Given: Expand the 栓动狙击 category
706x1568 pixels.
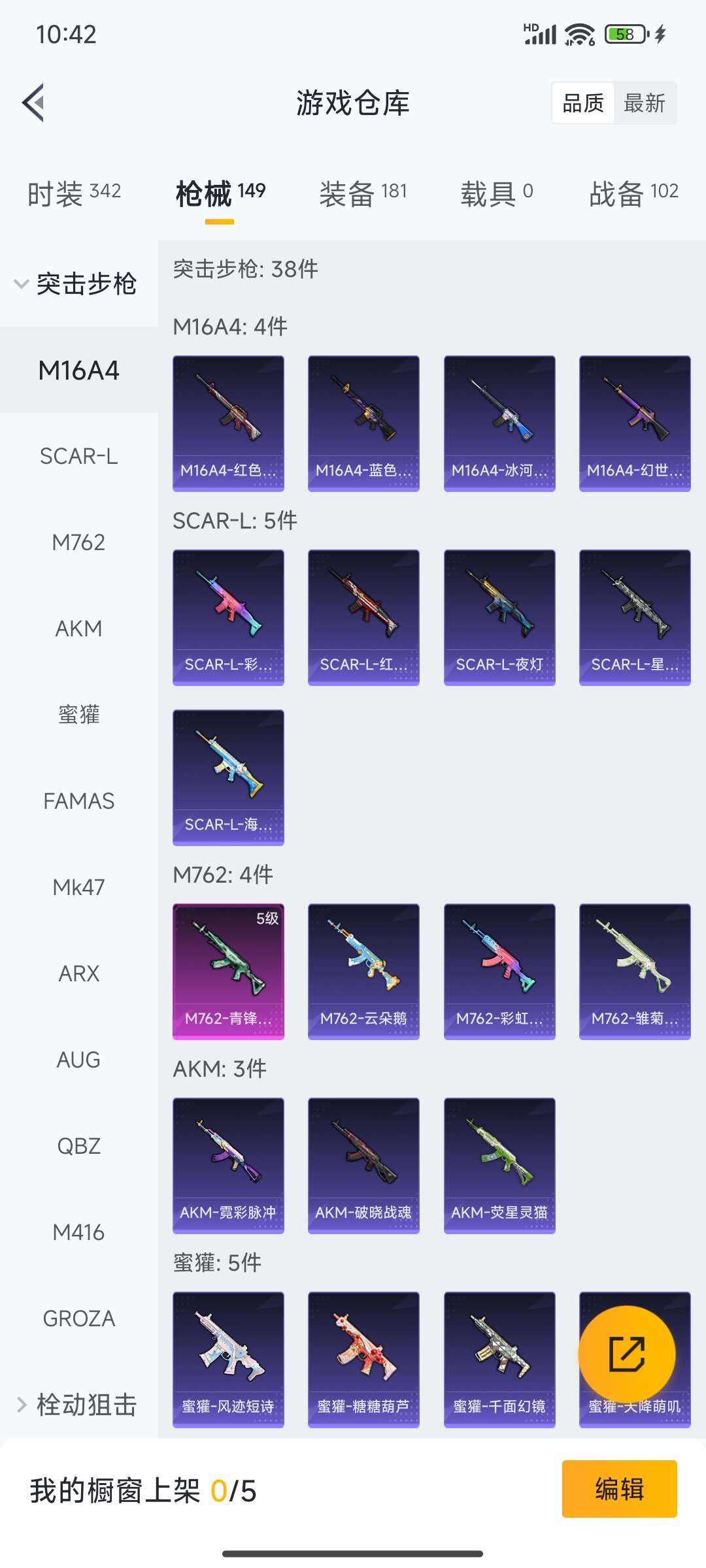Looking at the screenshot, I should point(77,1404).
